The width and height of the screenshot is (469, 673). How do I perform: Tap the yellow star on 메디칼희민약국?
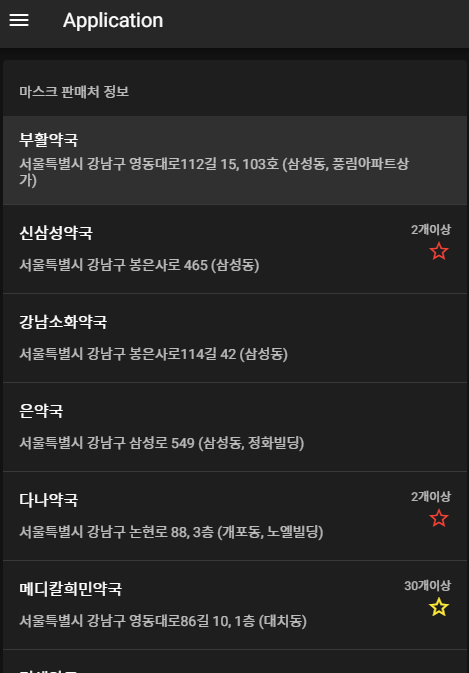[x=439, y=607]
